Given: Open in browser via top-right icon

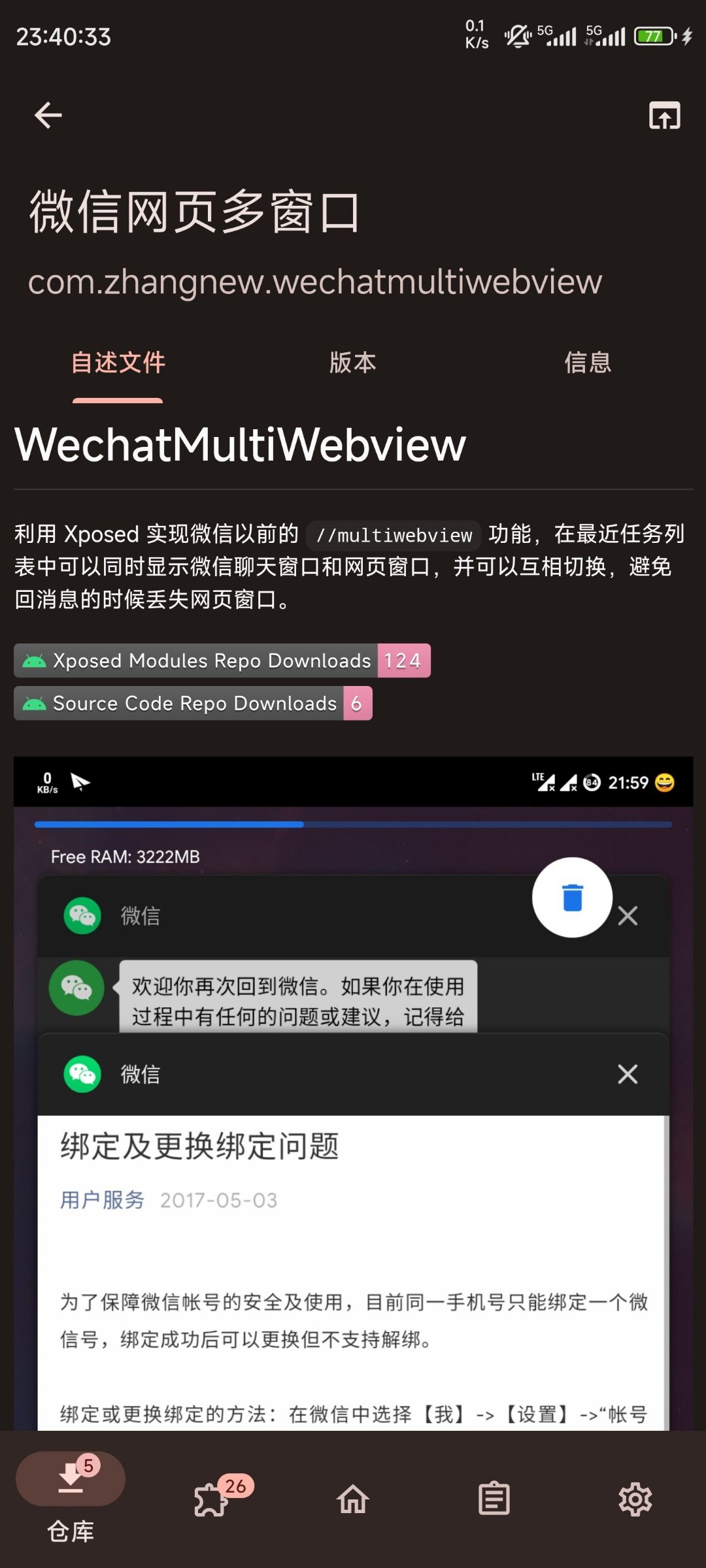Looking at the screenshot, I should 664,116.
